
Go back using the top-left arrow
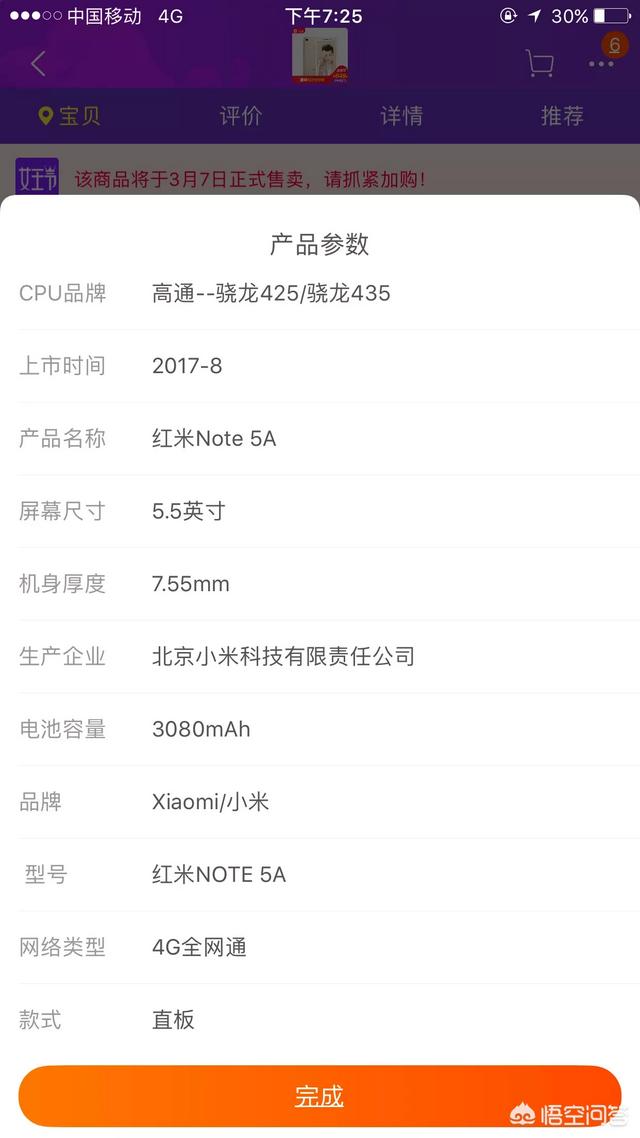[38, 64]
